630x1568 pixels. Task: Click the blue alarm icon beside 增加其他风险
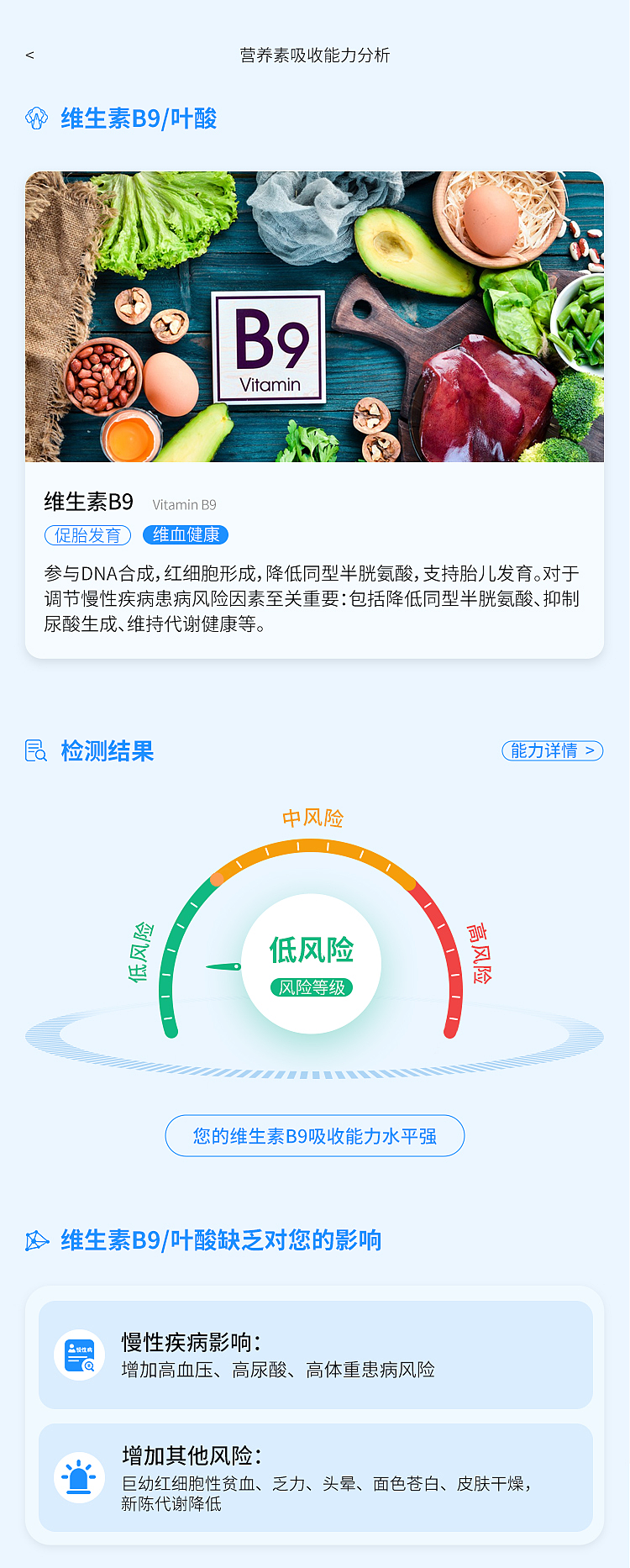tap(79, 1477)
